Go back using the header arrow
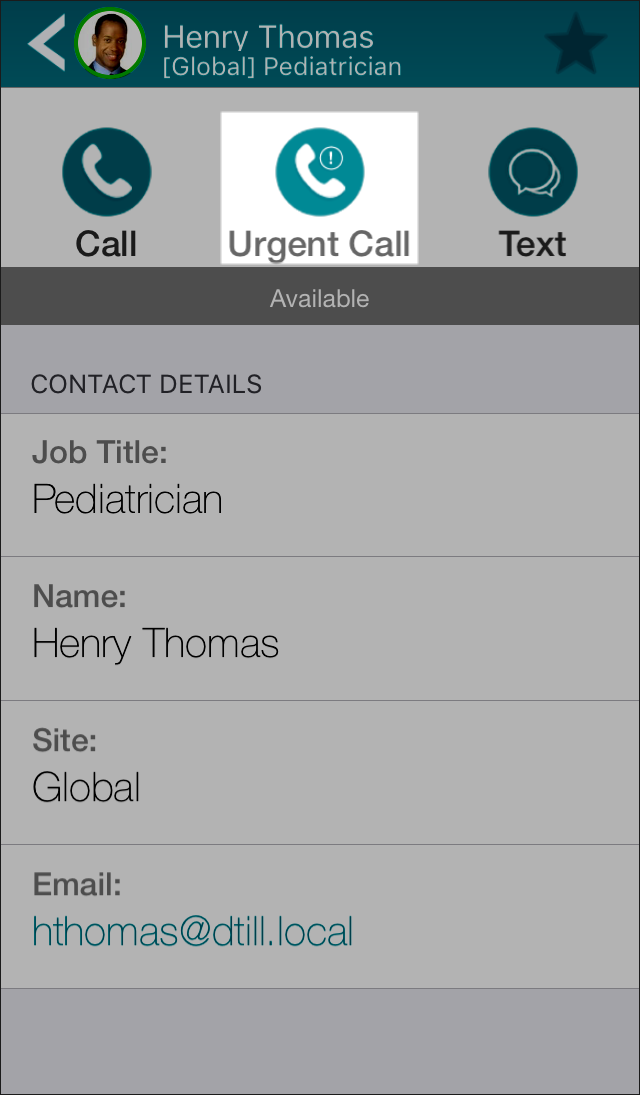Image resolution: width=640 pixels, height=1095 pixels. (46, 43)
